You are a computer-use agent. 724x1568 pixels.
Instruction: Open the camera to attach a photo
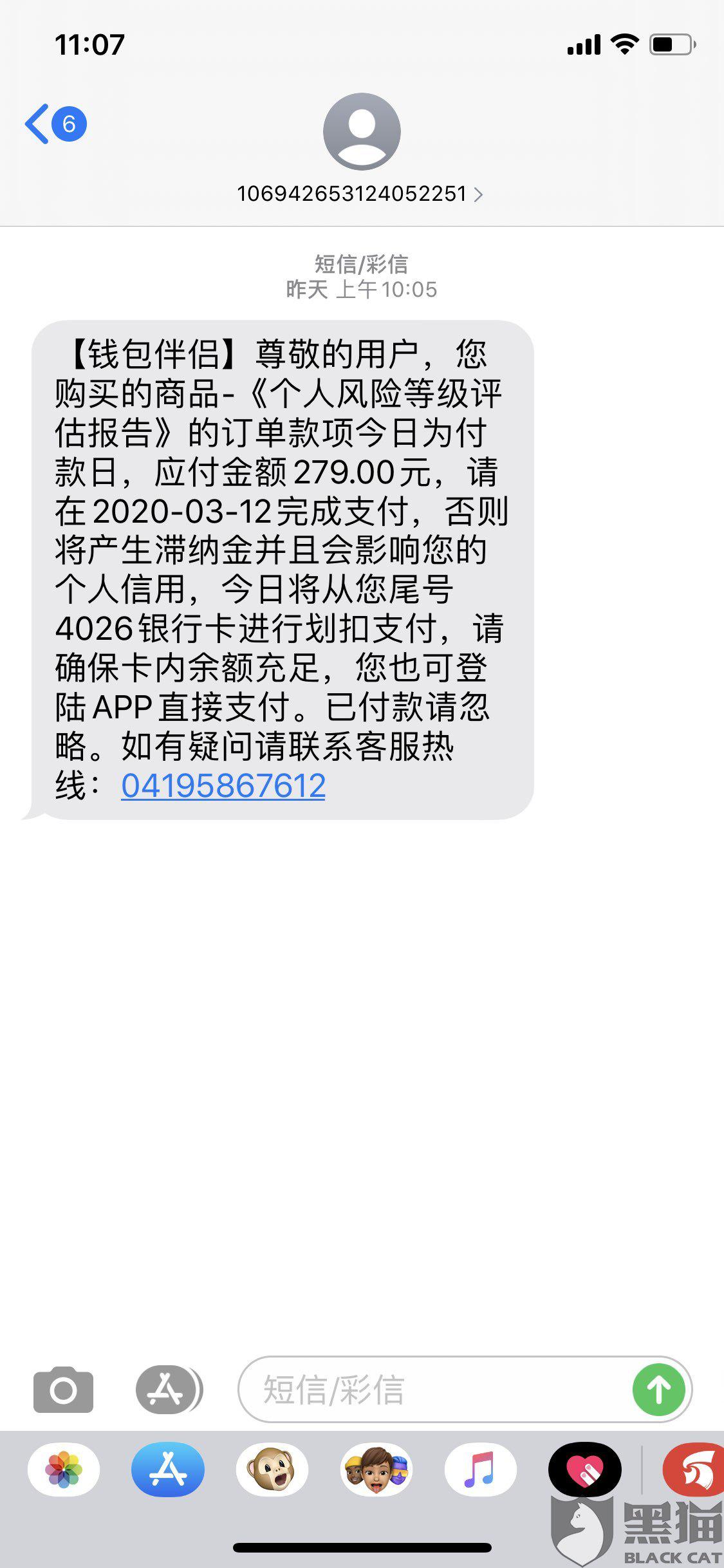coord(63,1389)
